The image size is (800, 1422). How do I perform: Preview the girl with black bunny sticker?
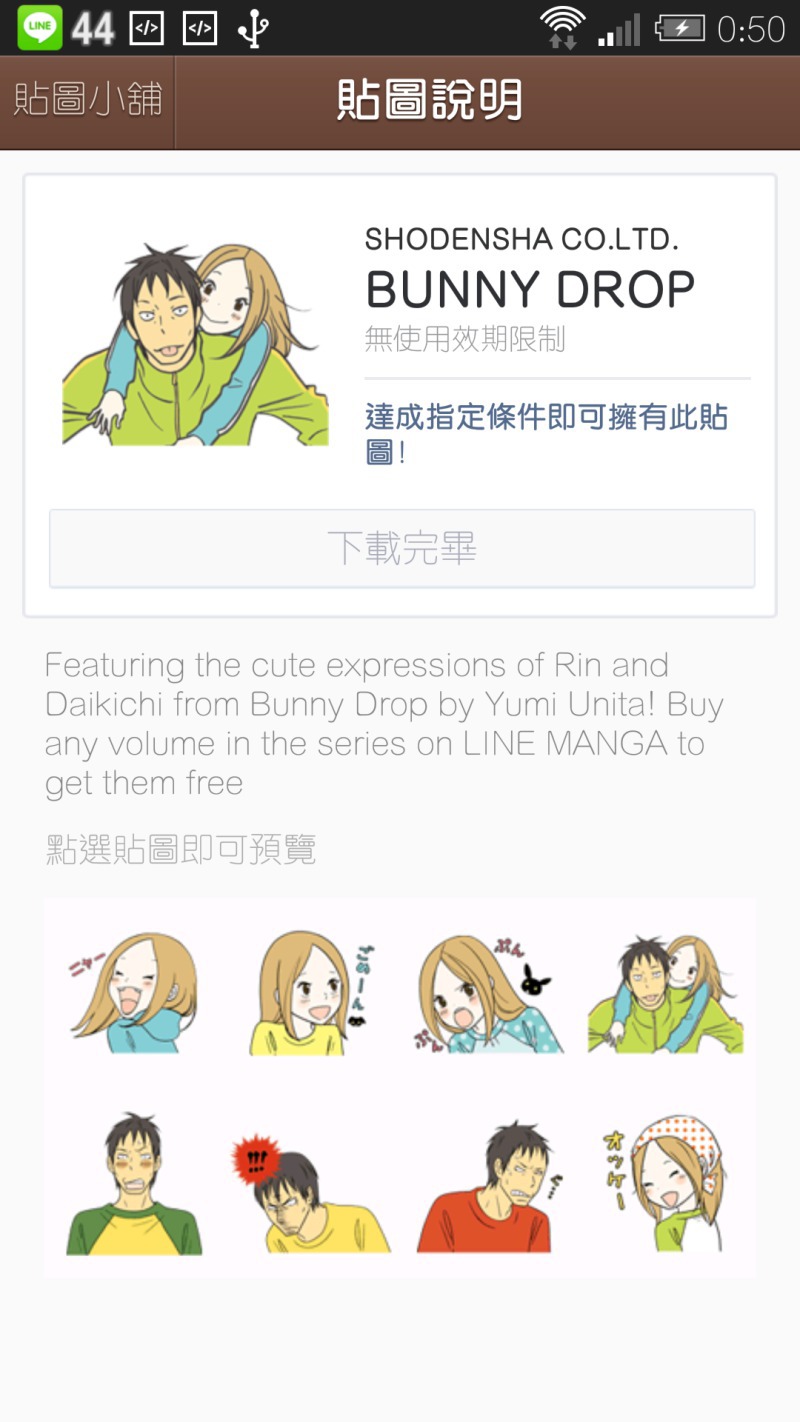pyautogui.click(x=488, y=993)
